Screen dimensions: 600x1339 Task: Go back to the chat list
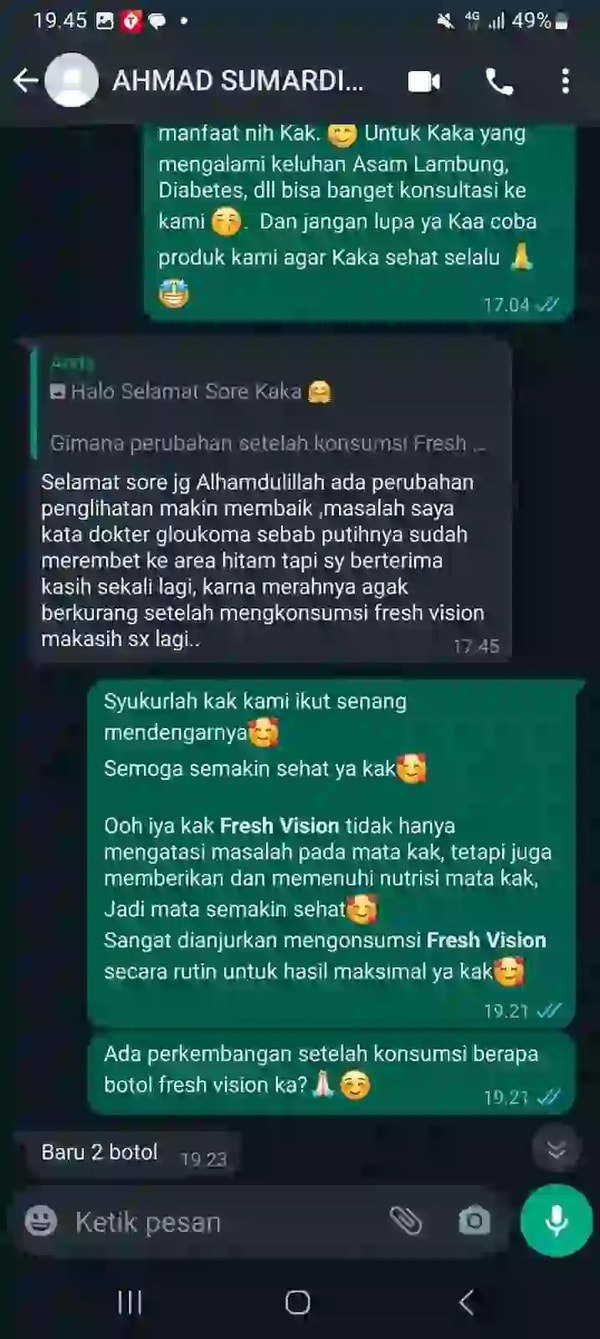(x=25, y=81)
